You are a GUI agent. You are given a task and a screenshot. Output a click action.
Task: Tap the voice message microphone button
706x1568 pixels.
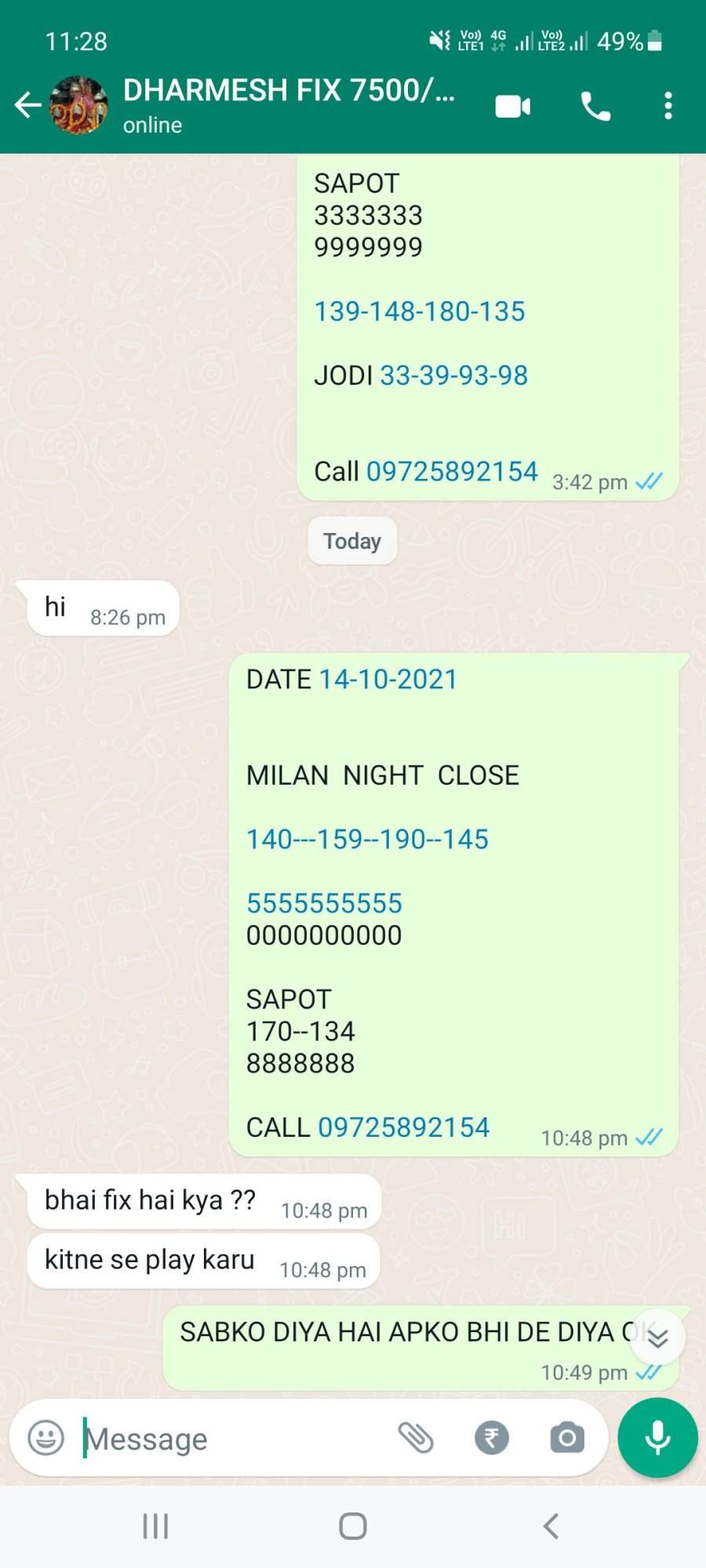click(657, 1438)
